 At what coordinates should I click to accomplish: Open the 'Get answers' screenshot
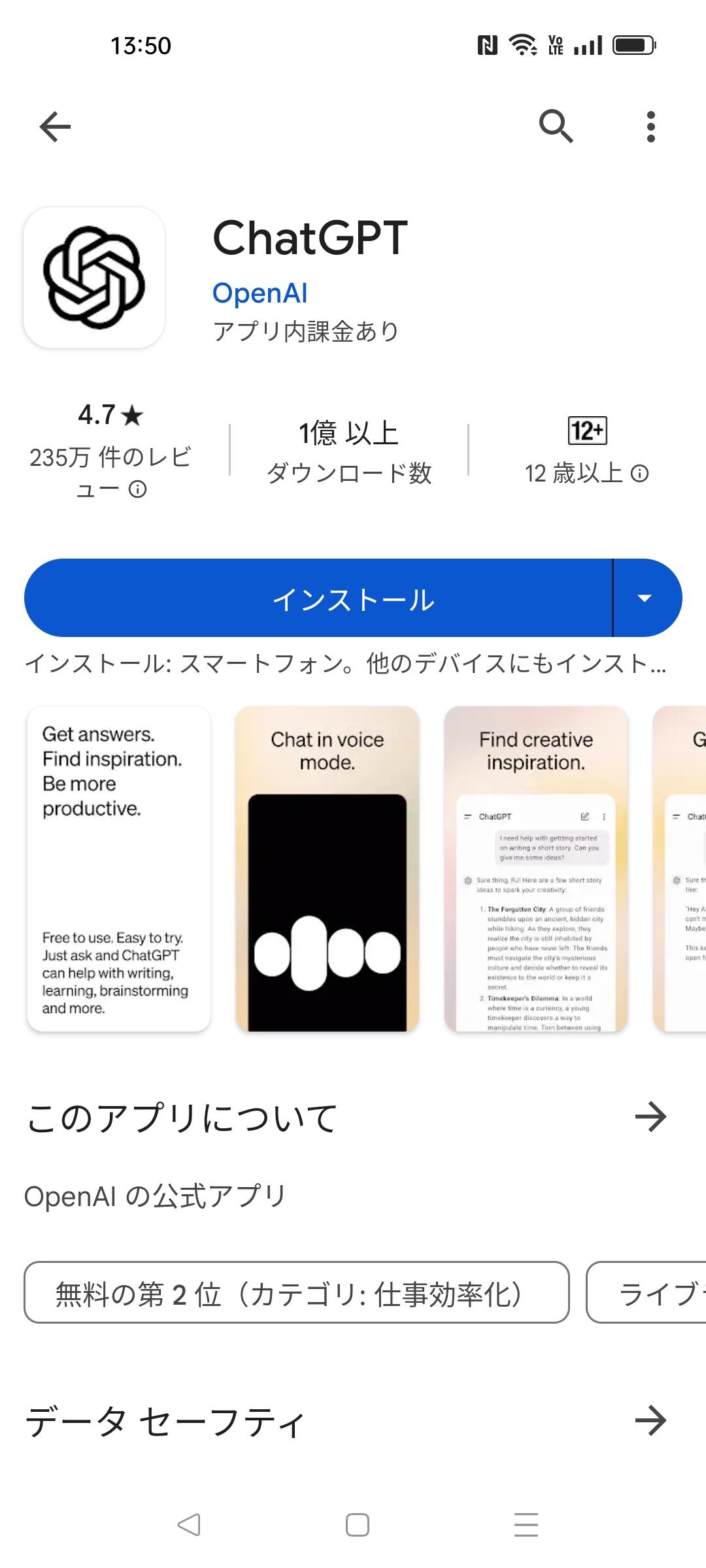pos(119,869)
